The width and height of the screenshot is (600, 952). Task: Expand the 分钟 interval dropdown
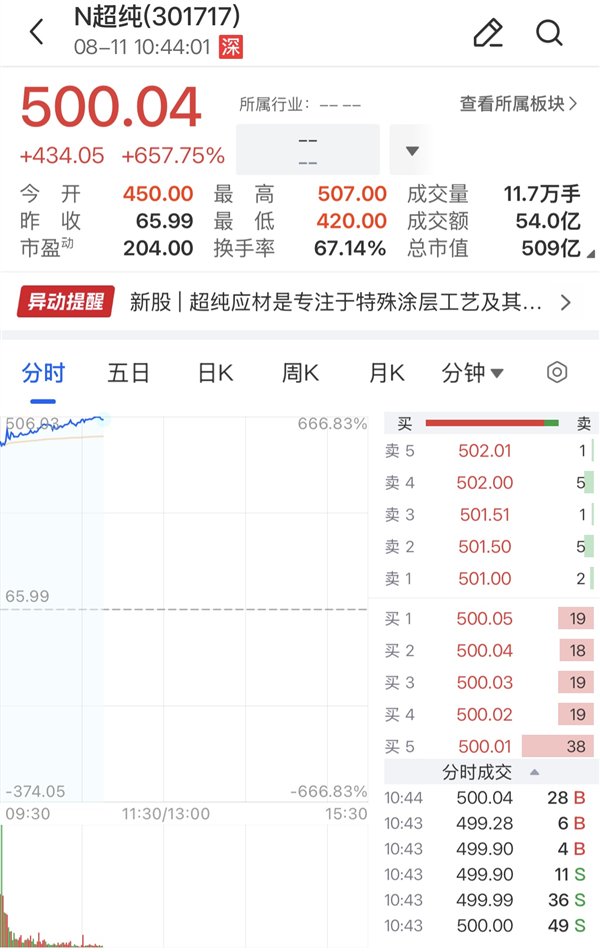[x=472, y=373]
